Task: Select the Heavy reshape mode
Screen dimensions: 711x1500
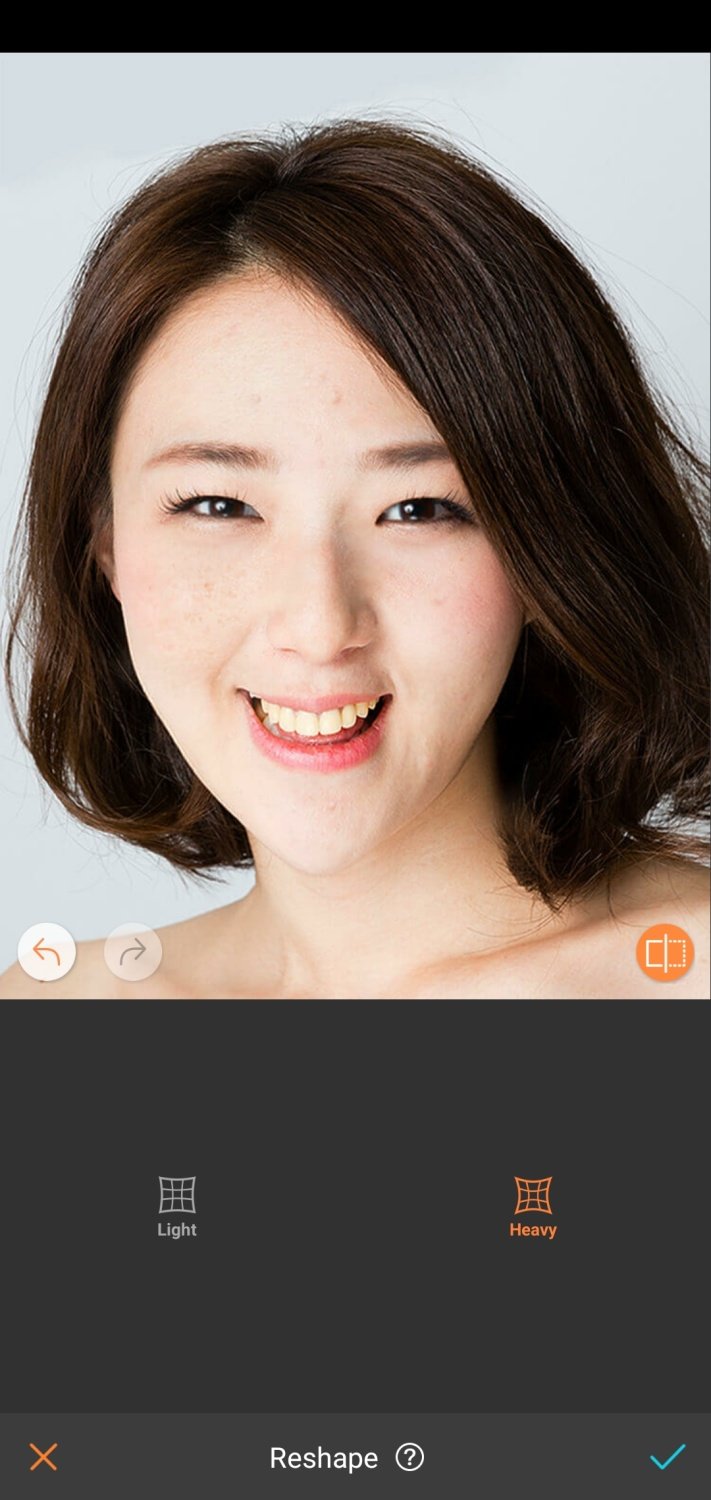Action: 533,1207
